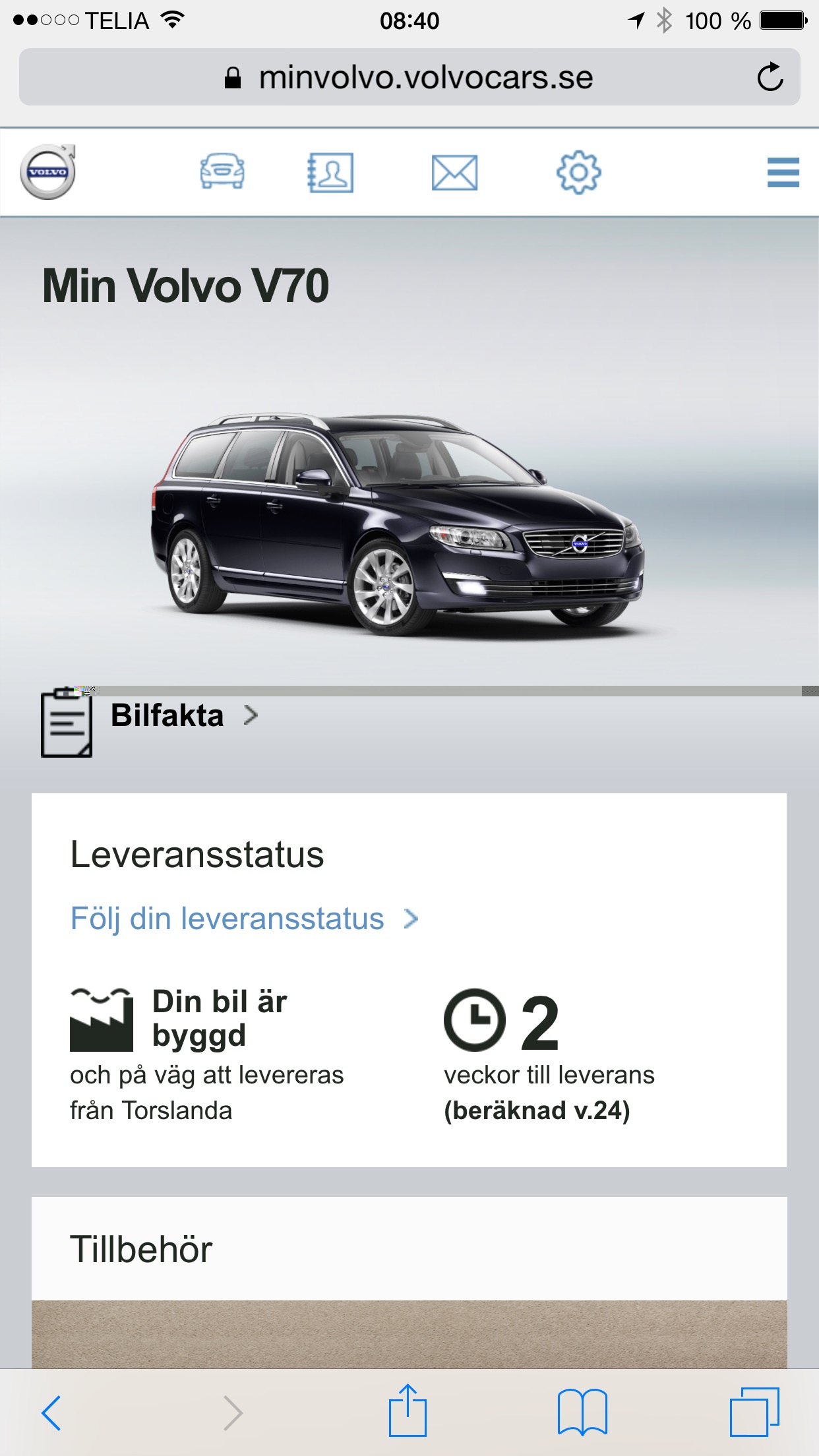The width and height of the screenshot is (819, 1456).
Task: Open the settings gear icon
Action: (578, 172)
